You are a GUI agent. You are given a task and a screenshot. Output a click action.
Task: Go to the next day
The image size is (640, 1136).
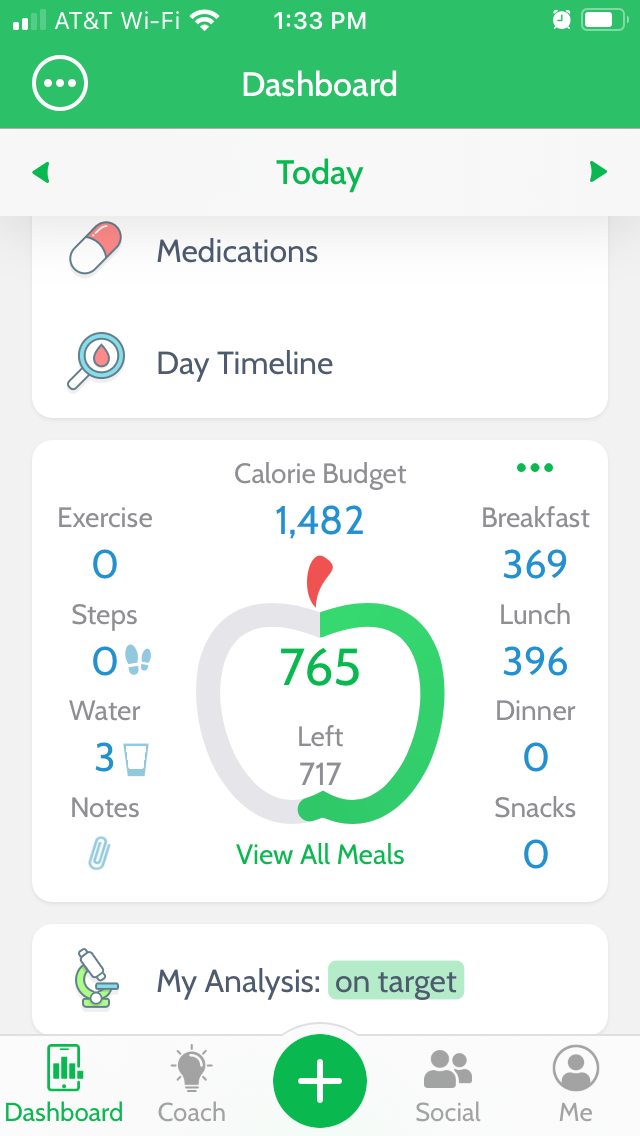[x=598, y=172]
